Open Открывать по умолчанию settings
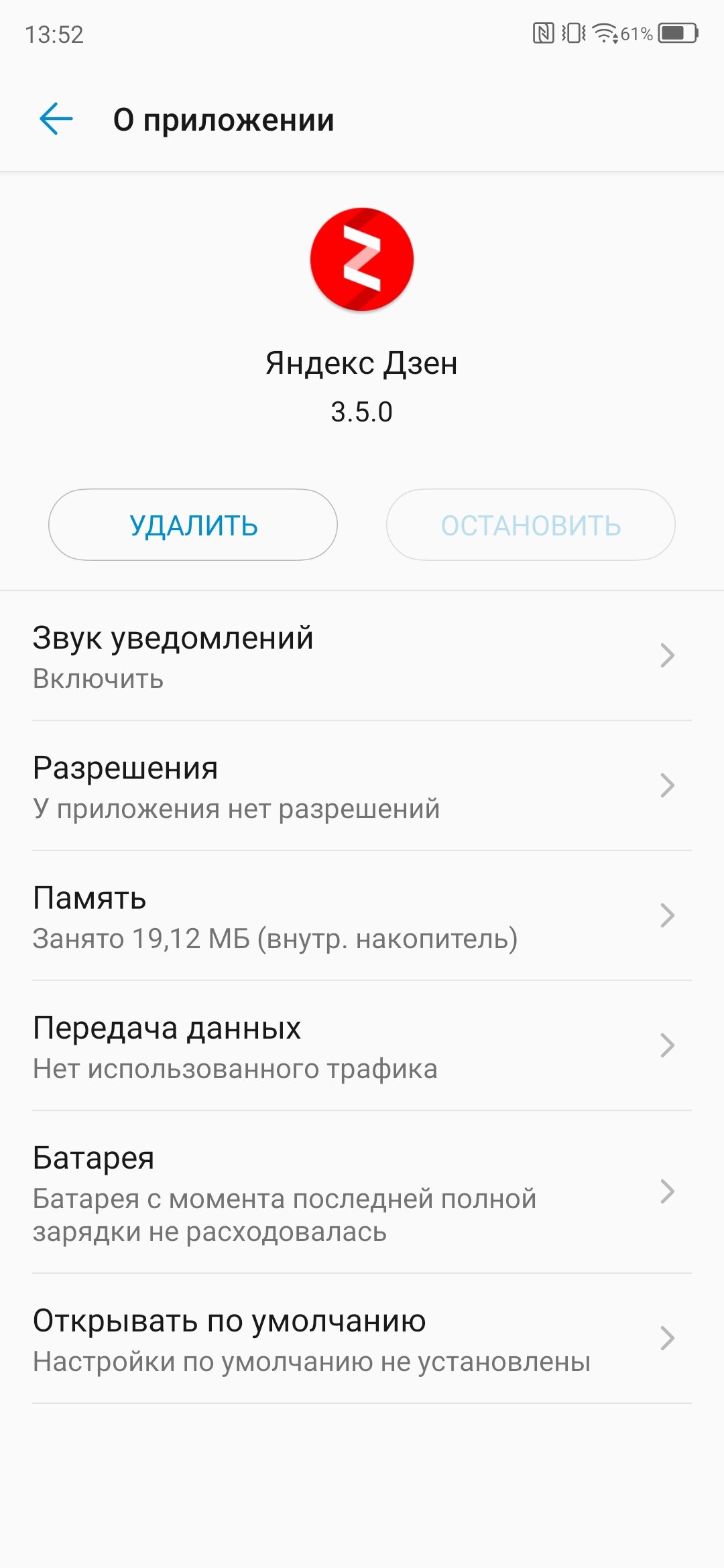 [362, 1339]
